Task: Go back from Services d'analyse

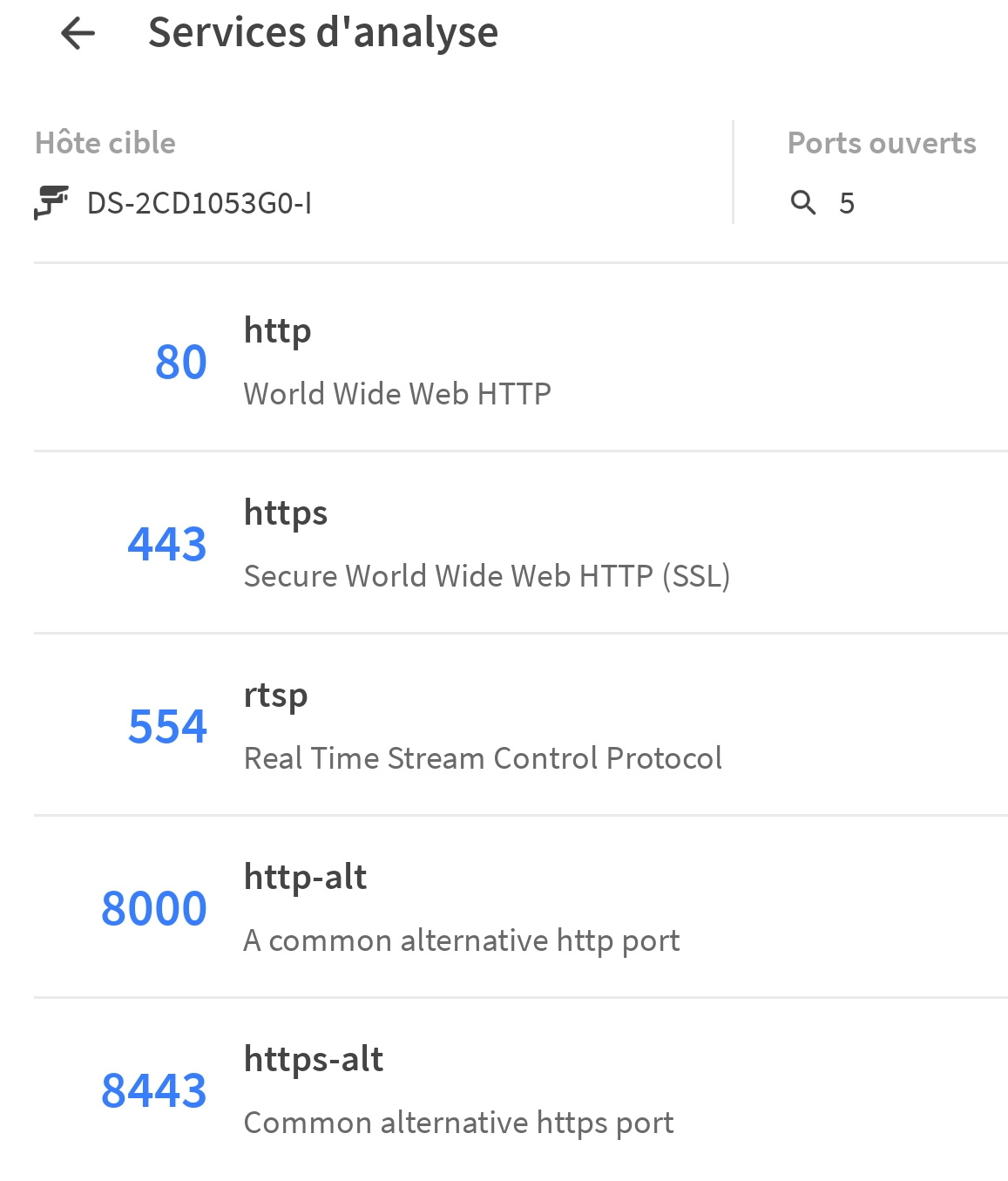Action: tap(78, 34)
